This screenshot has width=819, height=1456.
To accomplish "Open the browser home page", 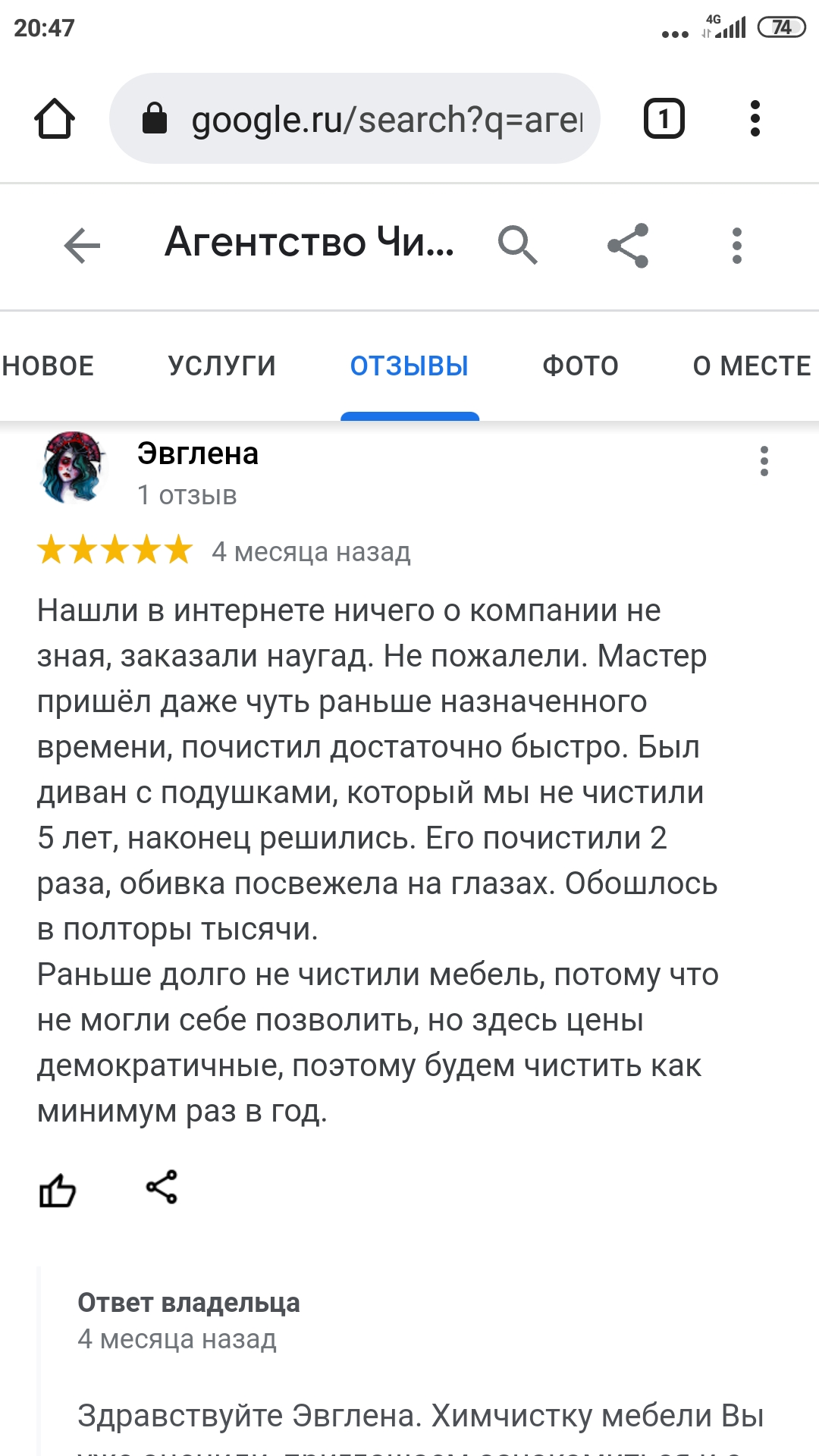I will pos(55,119).
